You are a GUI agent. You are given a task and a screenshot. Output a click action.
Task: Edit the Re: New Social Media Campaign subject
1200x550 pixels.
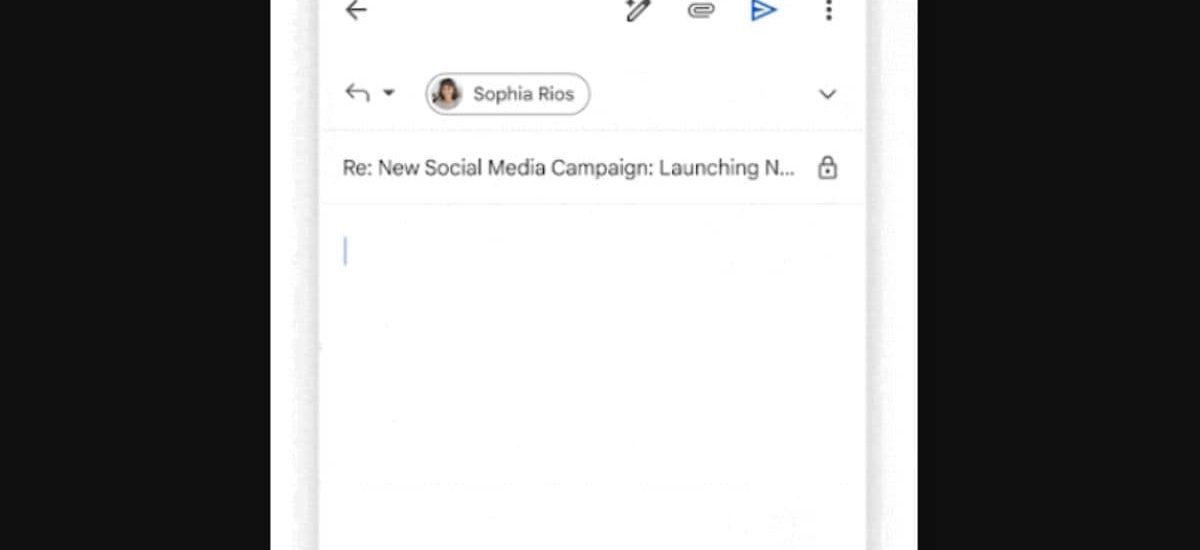click(x=568, y=168)
